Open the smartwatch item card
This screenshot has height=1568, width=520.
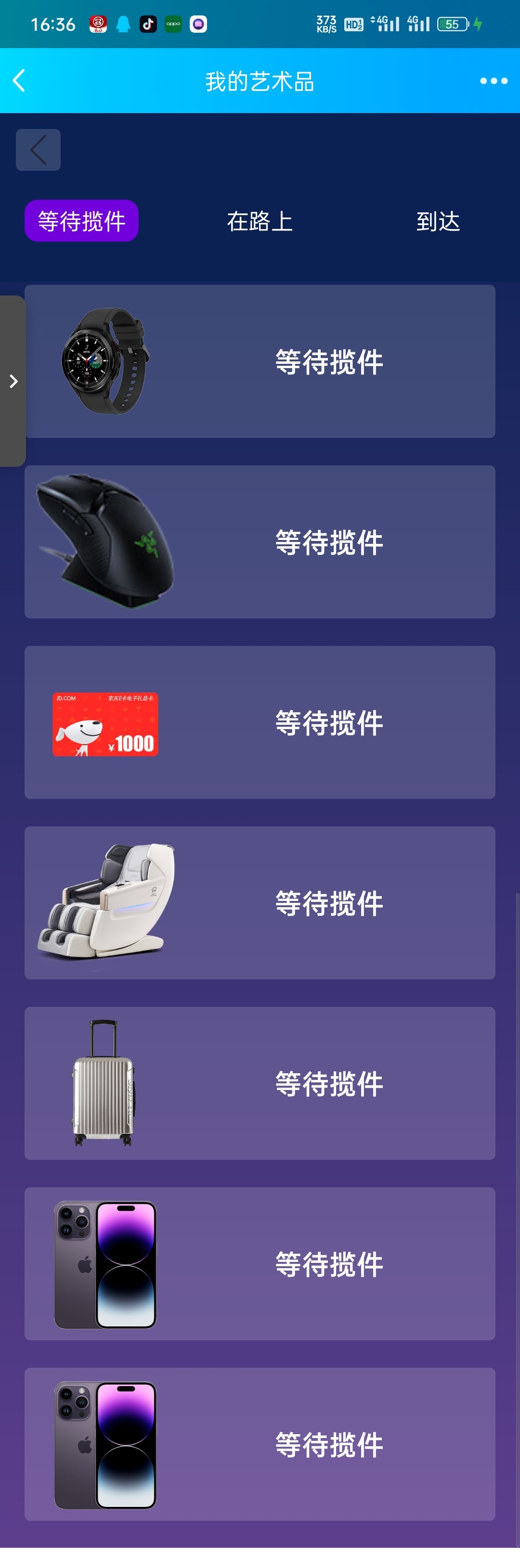point(260,361)
